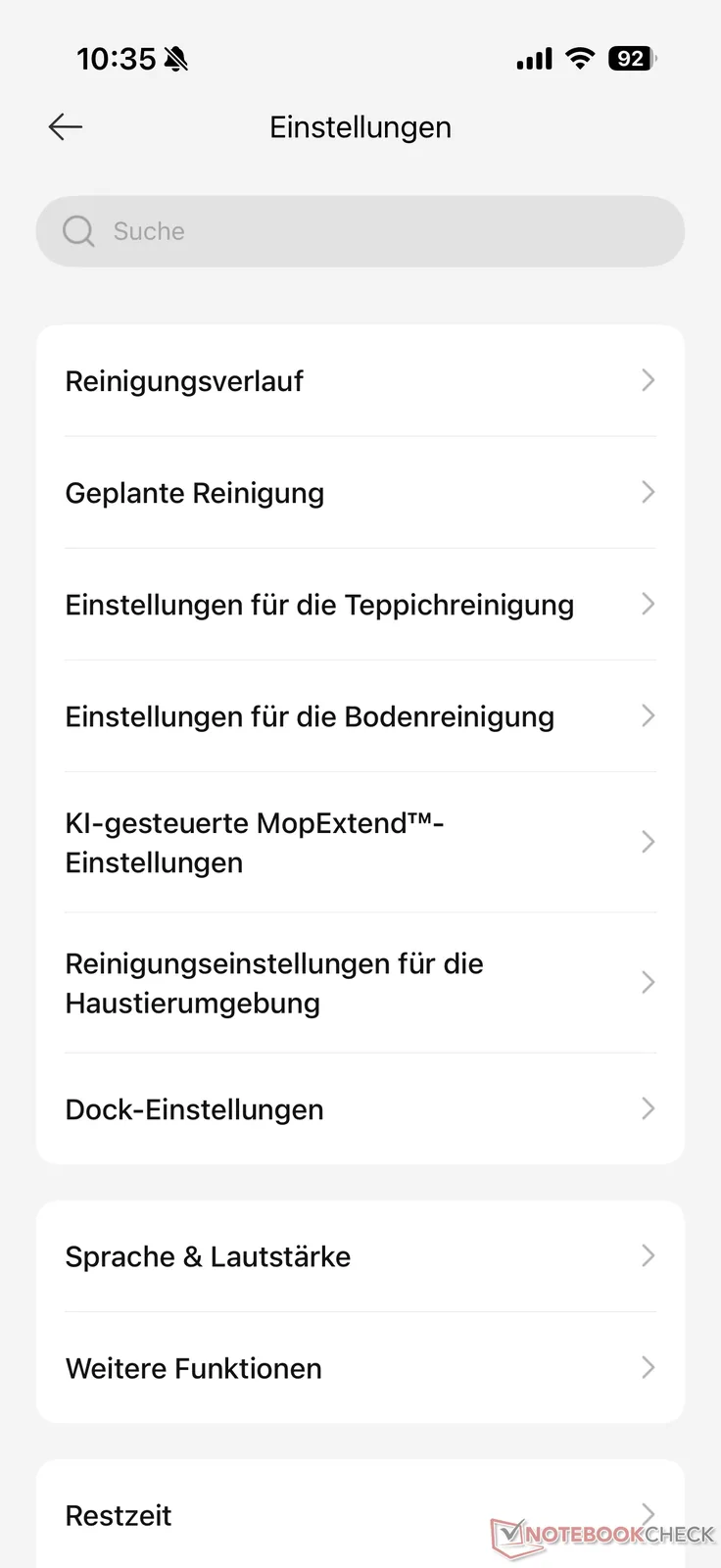Open Reinigungsverlauf
The width and height of the screenshot is (721, 1568).
tap(360, 381)
